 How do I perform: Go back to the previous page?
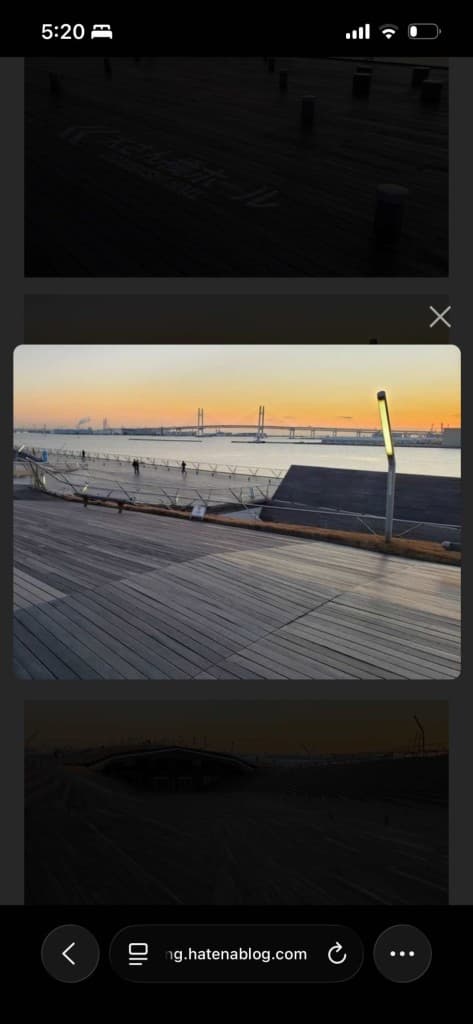tap(70, 953)
